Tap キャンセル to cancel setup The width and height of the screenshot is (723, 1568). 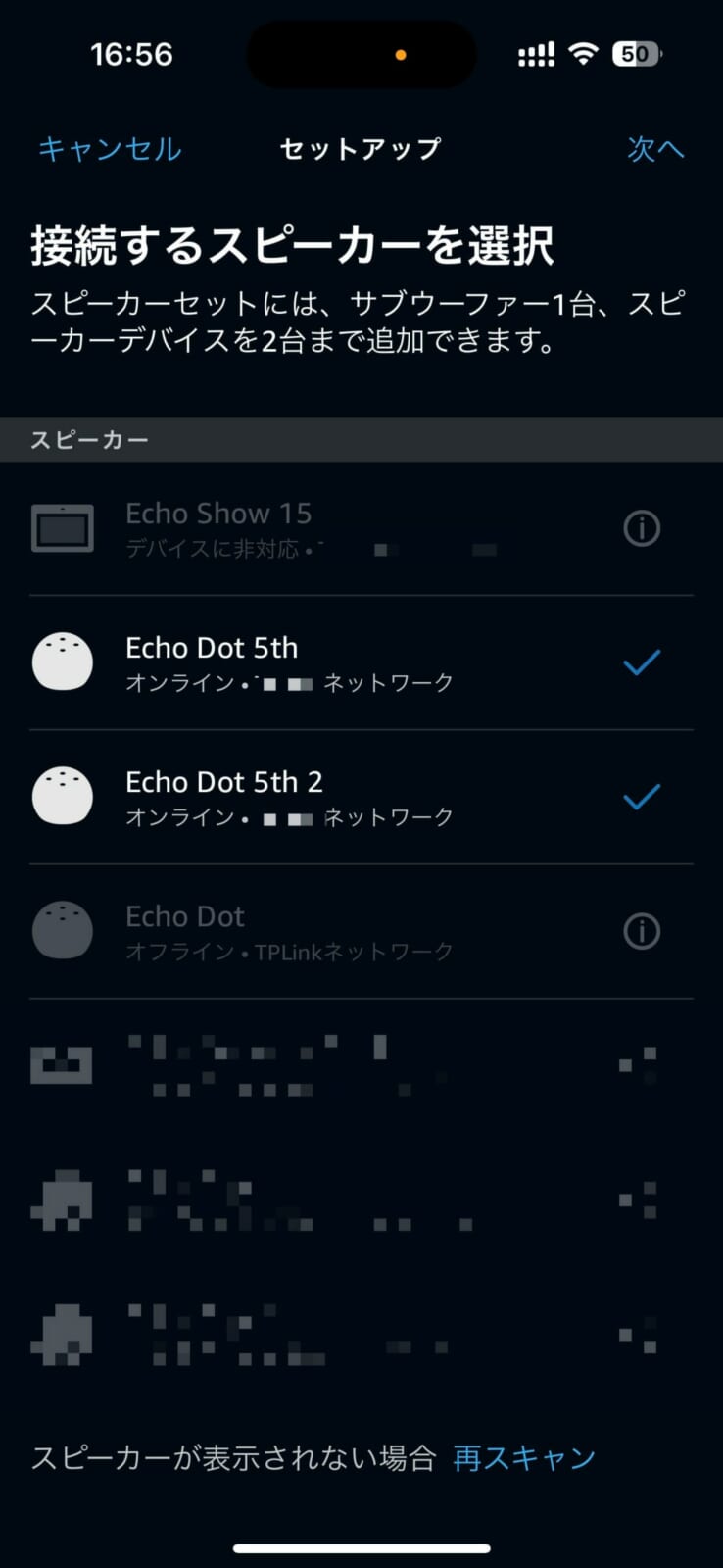point(110,149)
